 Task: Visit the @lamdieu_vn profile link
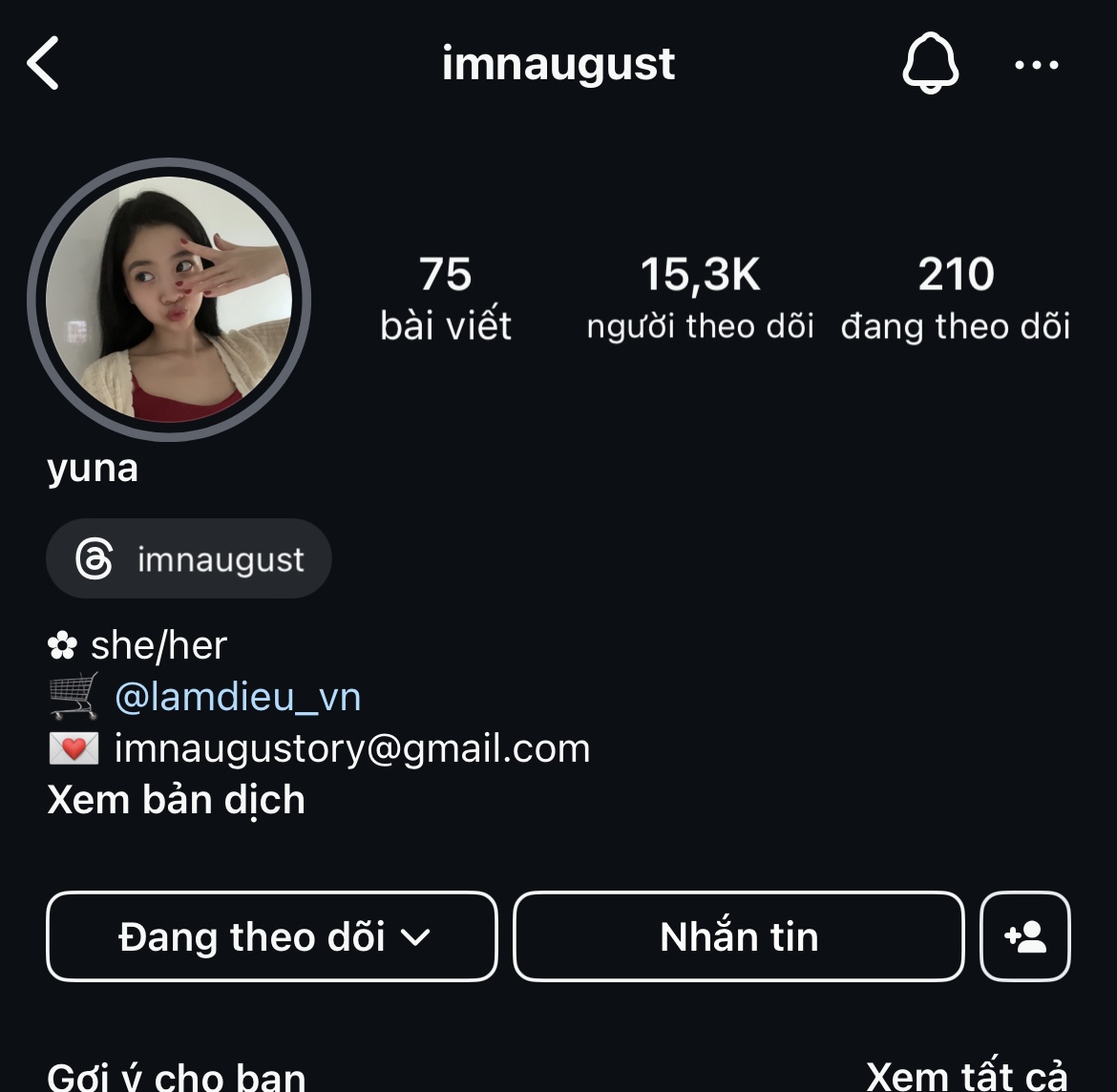coord(238,697)
